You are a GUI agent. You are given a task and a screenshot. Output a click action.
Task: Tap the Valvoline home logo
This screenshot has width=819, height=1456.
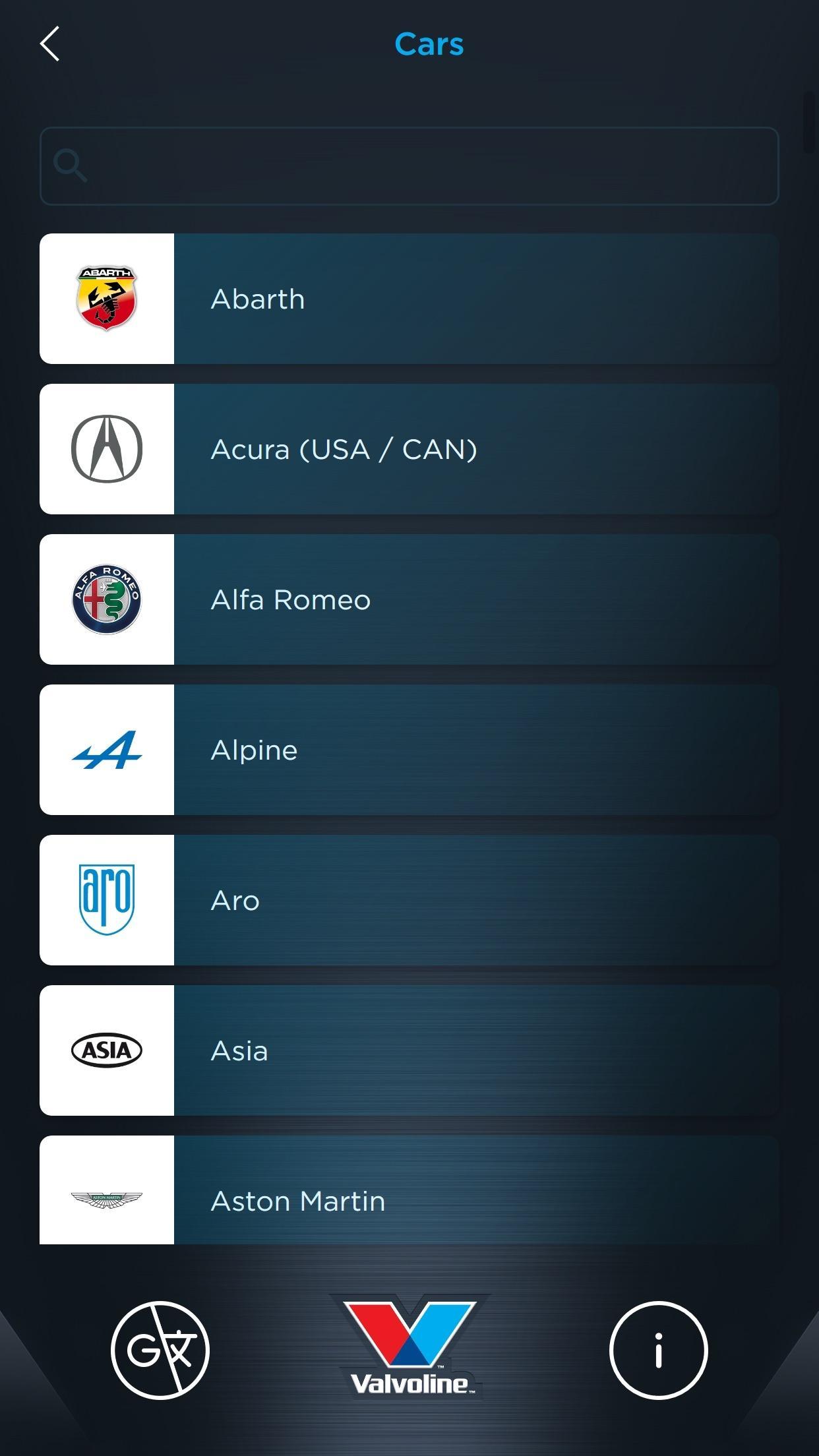[x=411, y=1346]
